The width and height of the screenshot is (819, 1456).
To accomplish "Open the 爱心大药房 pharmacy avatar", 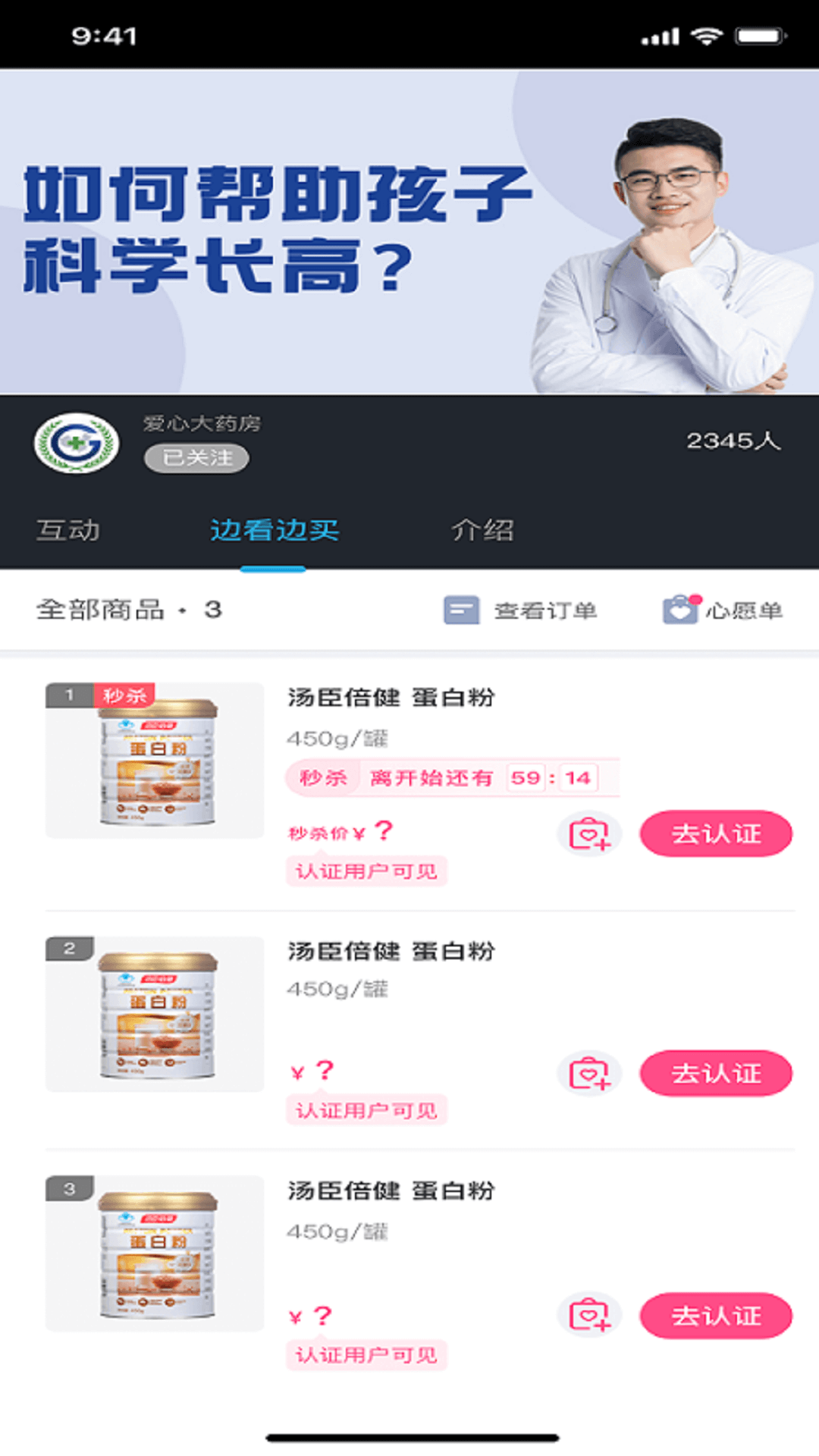I will click(76, 443).
